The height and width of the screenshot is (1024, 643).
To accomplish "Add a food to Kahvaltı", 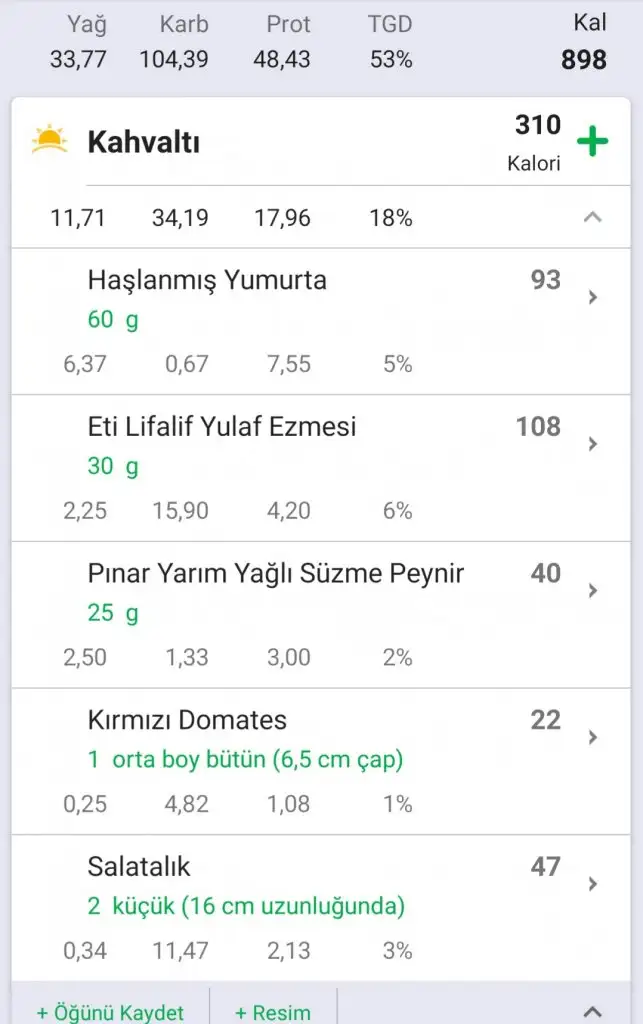I will point(592,141).
